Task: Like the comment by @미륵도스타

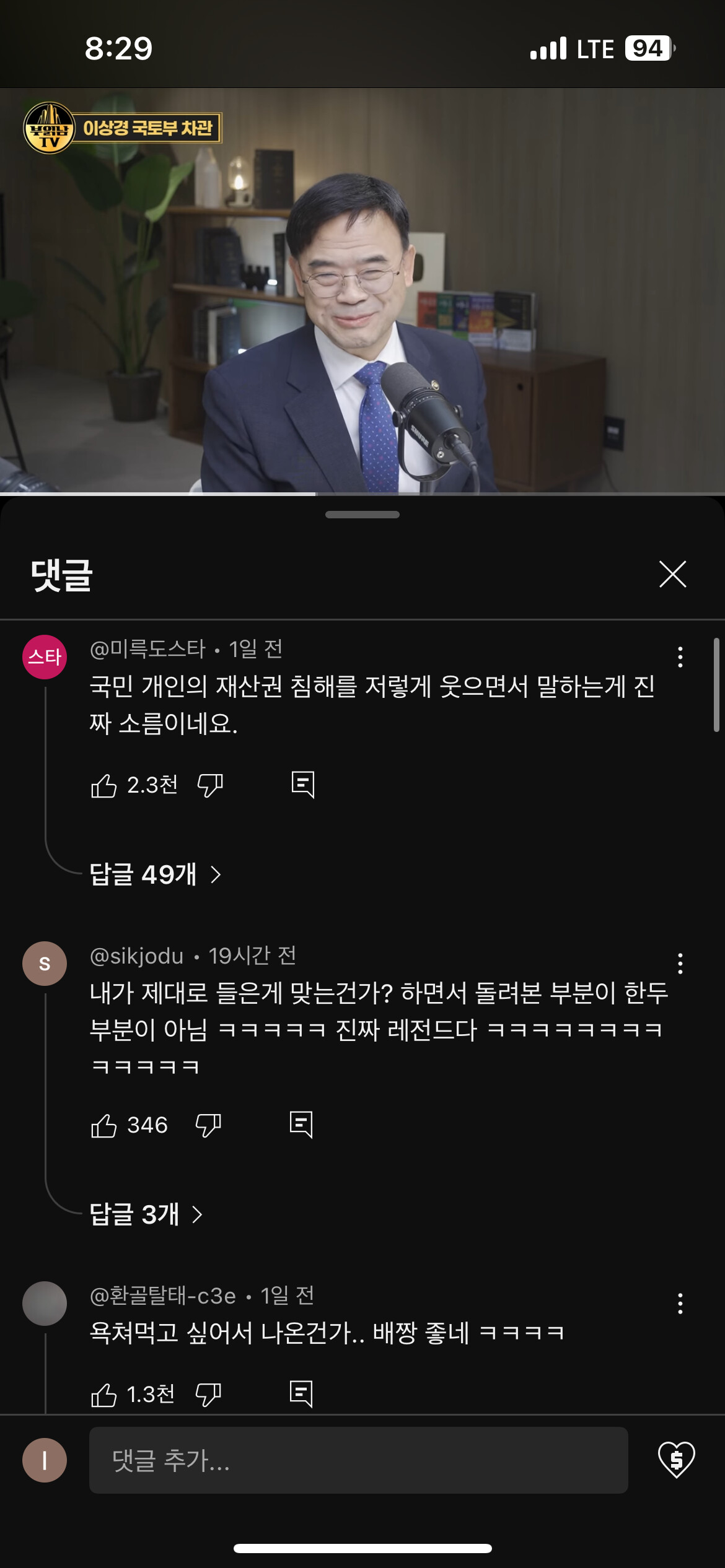Action: click(x=103, y=786)
